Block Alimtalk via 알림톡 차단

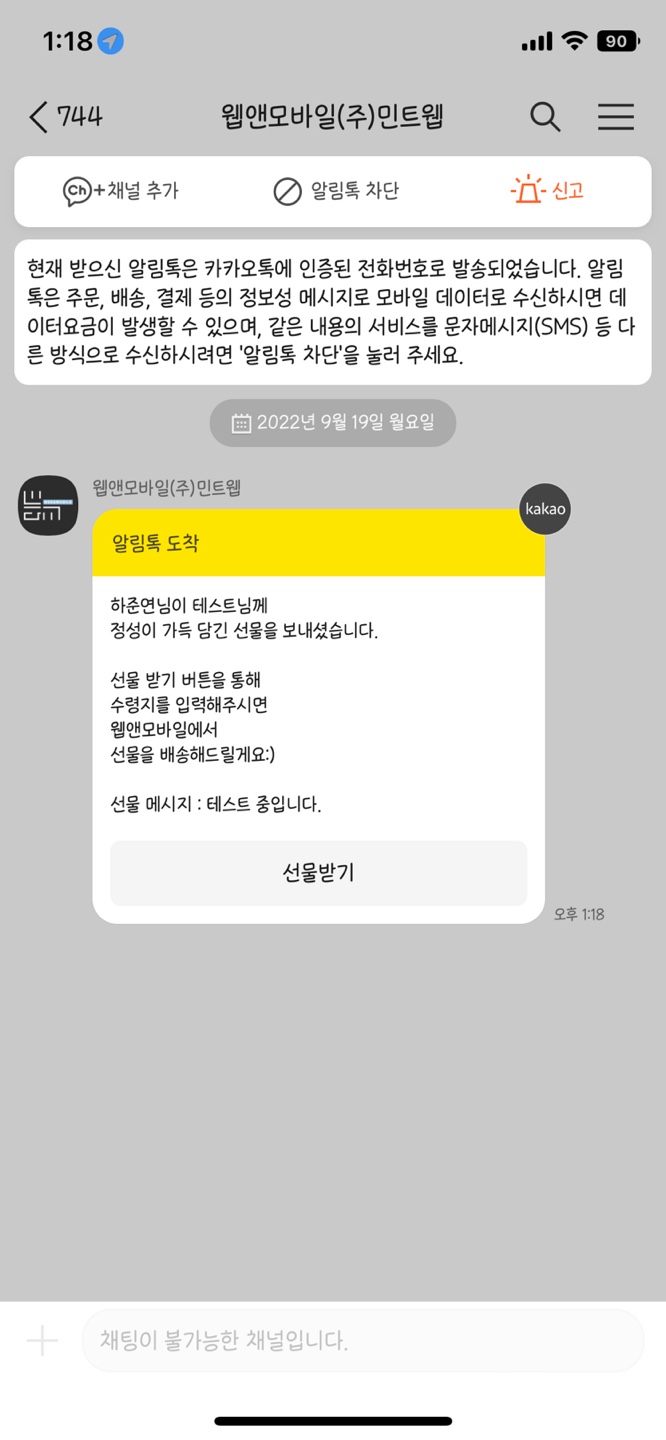coord(335,191)
